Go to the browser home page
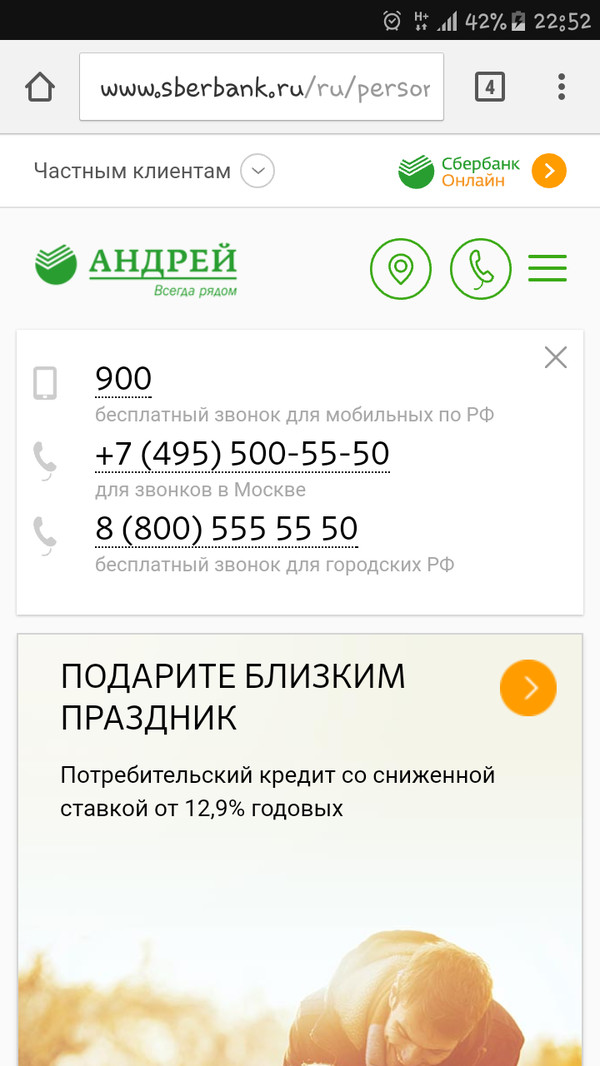 pos(40,87)
